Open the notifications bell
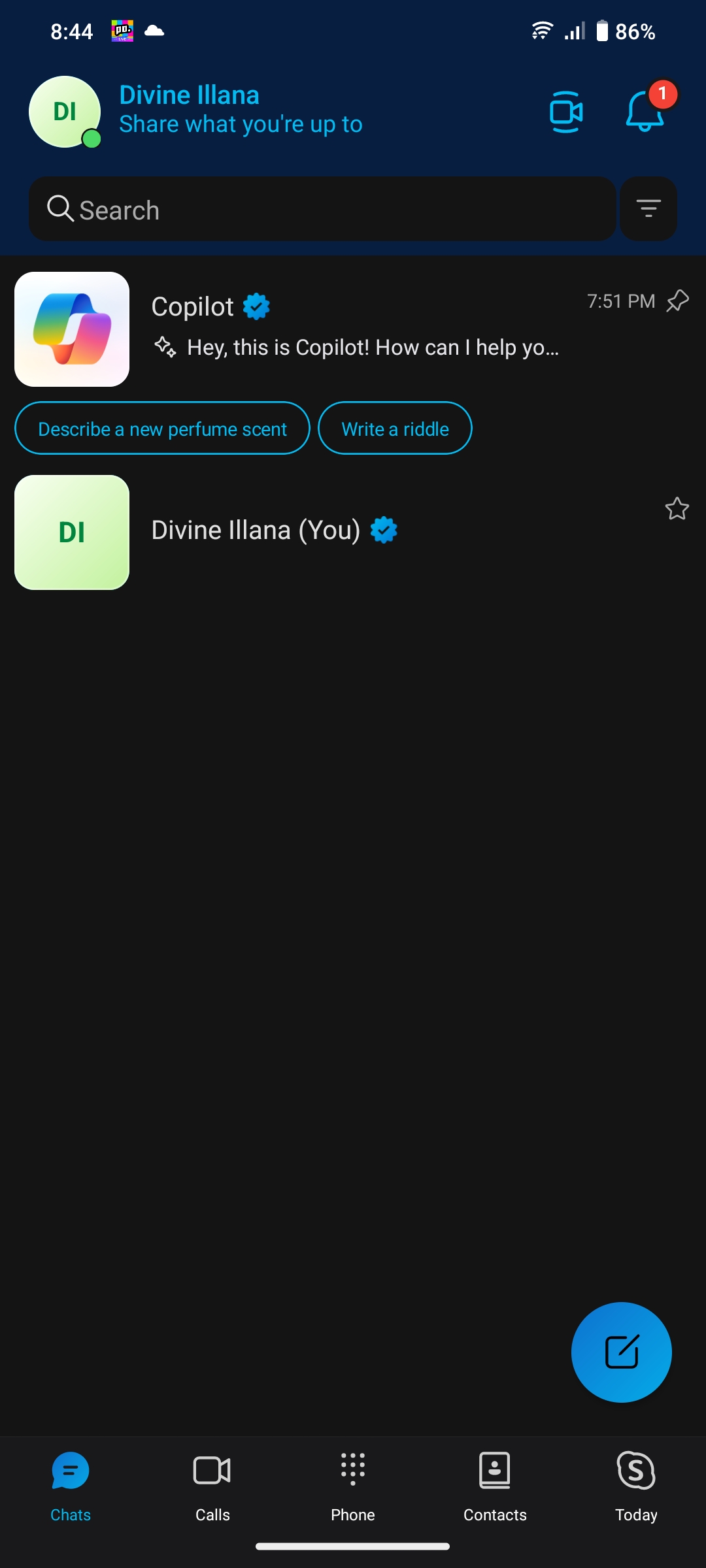706x1568 pixels. pyautogui.click(x=645, y=111)
